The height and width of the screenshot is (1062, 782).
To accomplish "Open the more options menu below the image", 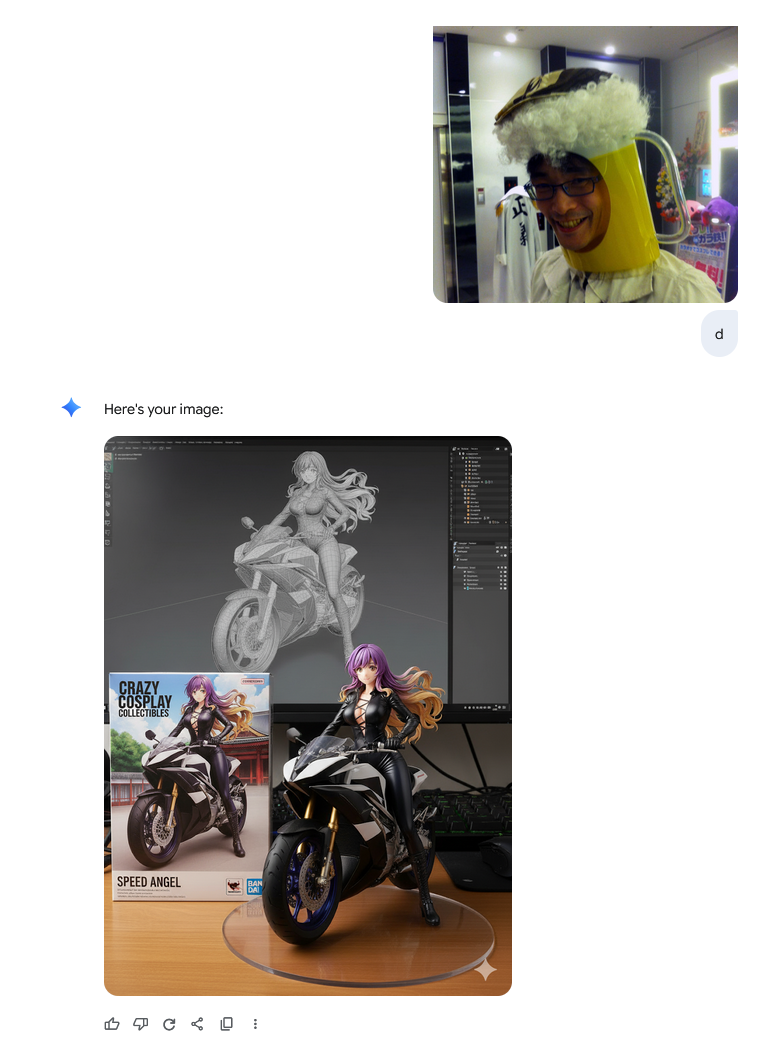I will point(255,1024).
